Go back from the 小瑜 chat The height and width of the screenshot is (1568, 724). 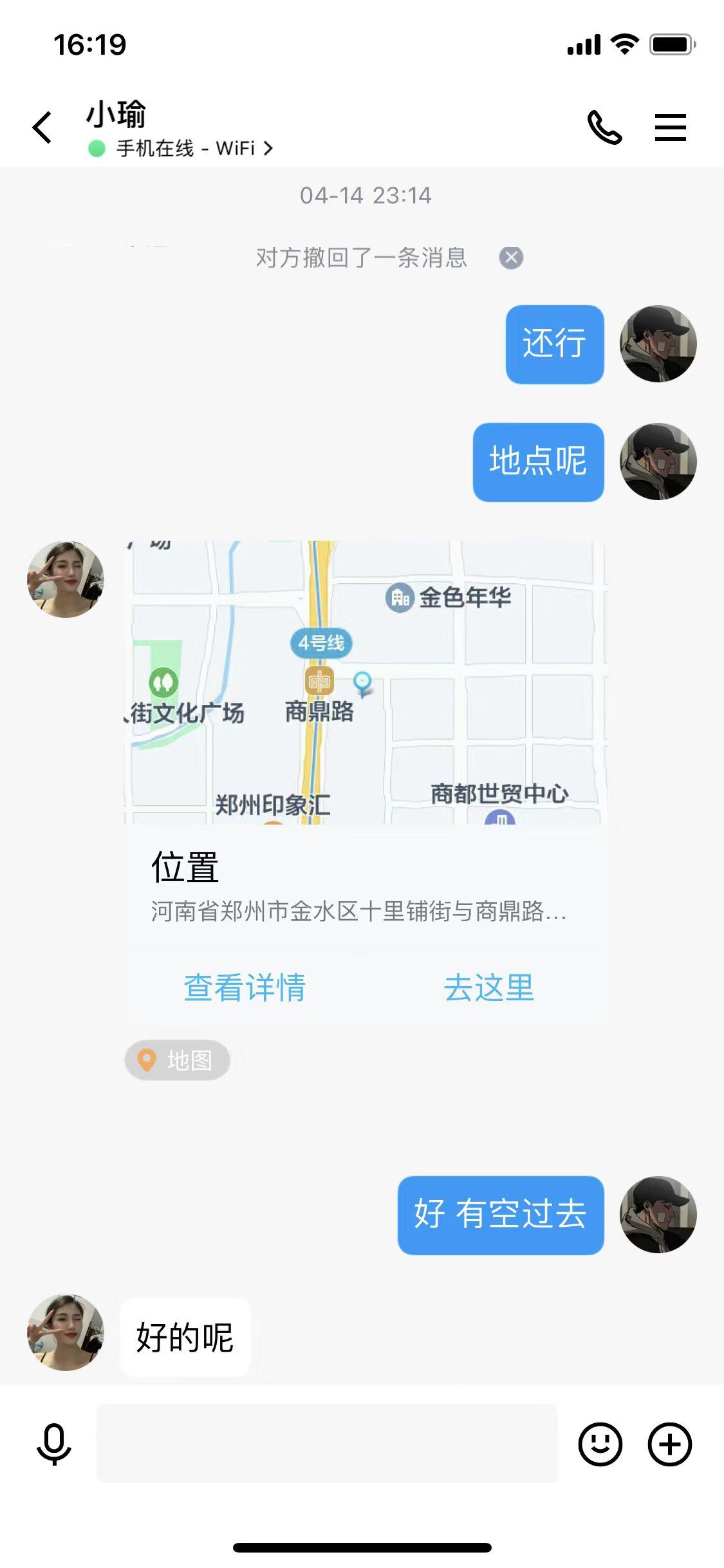click(x=42, y=127)
